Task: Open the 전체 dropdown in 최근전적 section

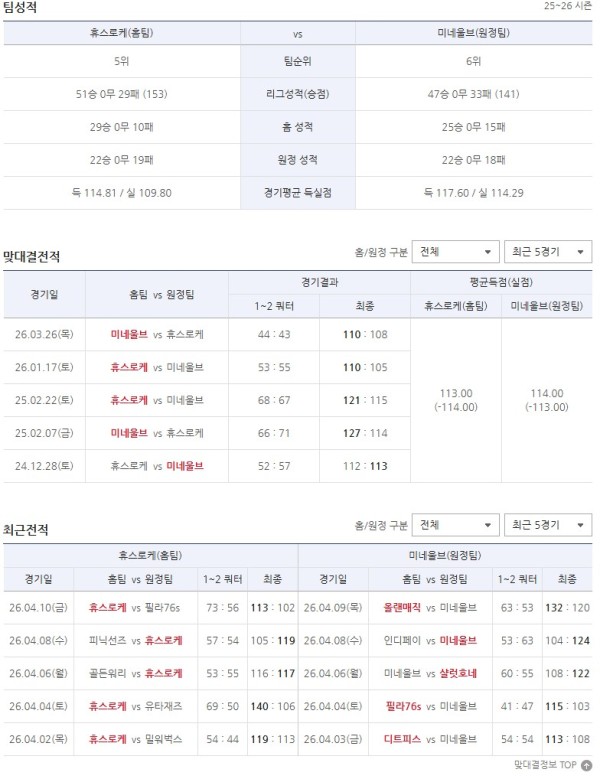Action: pos(456,525)
